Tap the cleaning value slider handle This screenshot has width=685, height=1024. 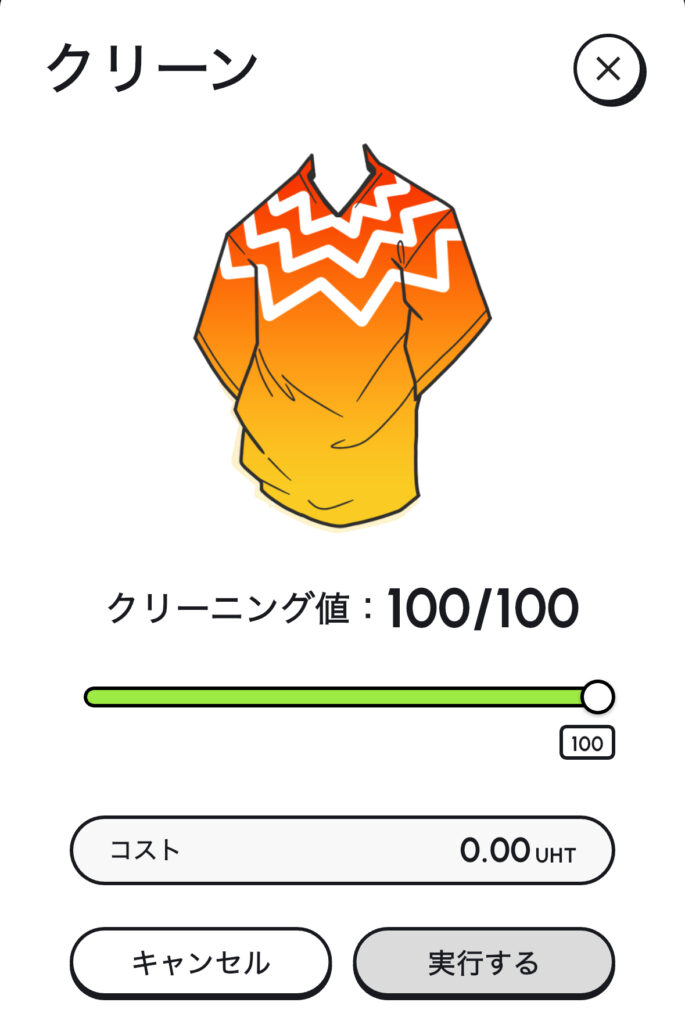[597, 697]
